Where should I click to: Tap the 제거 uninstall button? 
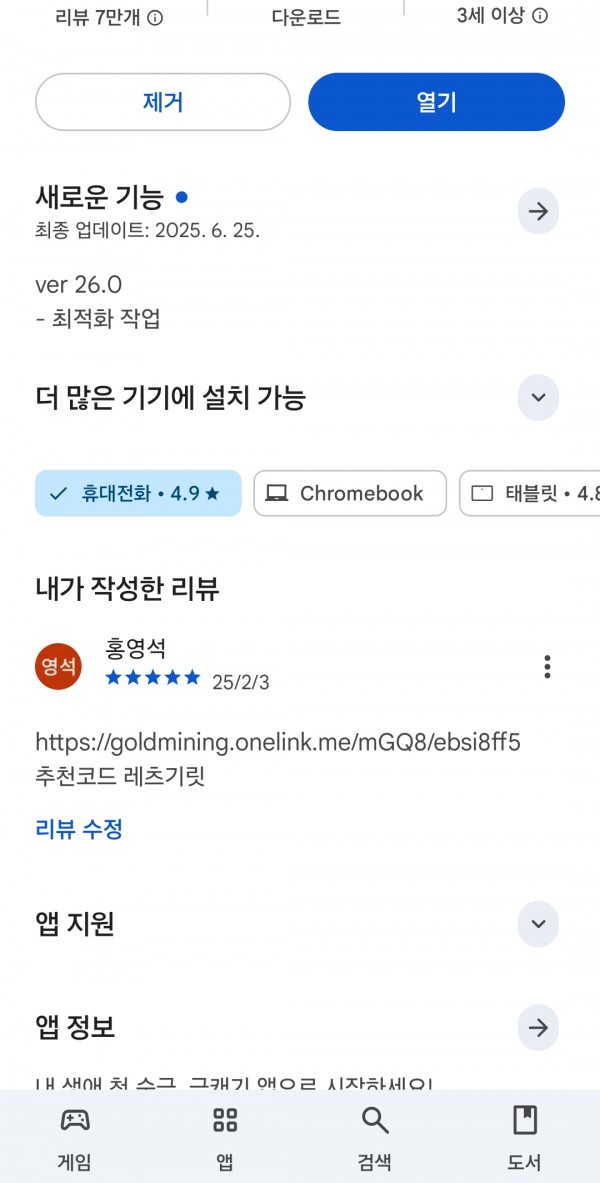(x=162, y=102)
